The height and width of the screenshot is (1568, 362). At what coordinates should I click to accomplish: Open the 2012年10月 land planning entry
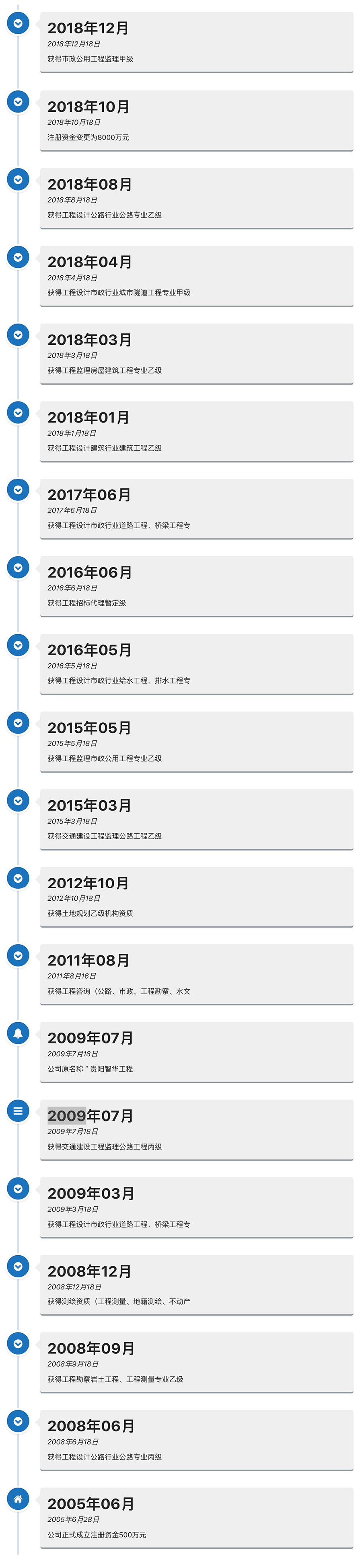18,878
